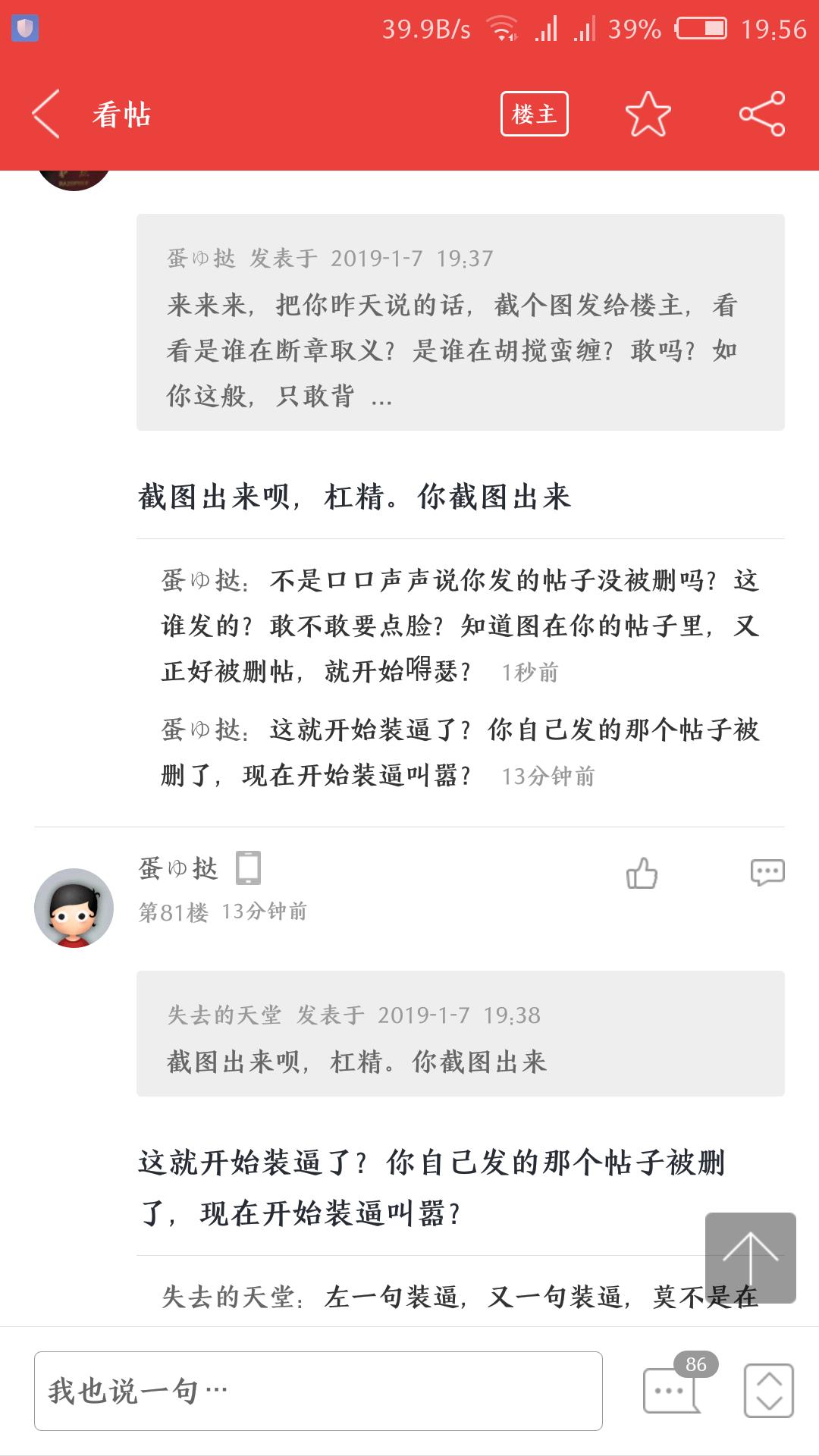Reply to the 81st floor post

tap(767, 873)
